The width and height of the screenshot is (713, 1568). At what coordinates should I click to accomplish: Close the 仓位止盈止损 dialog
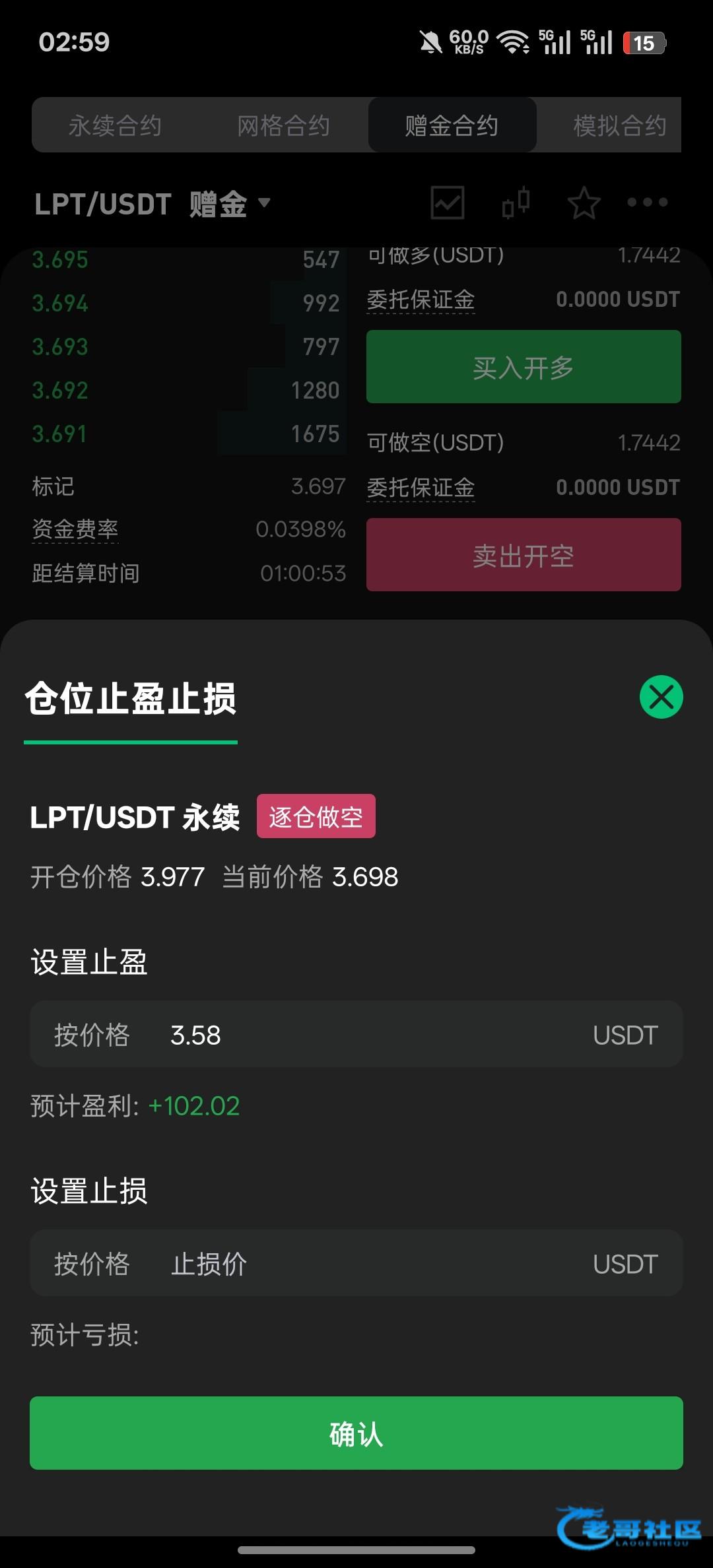coord(661,697)
